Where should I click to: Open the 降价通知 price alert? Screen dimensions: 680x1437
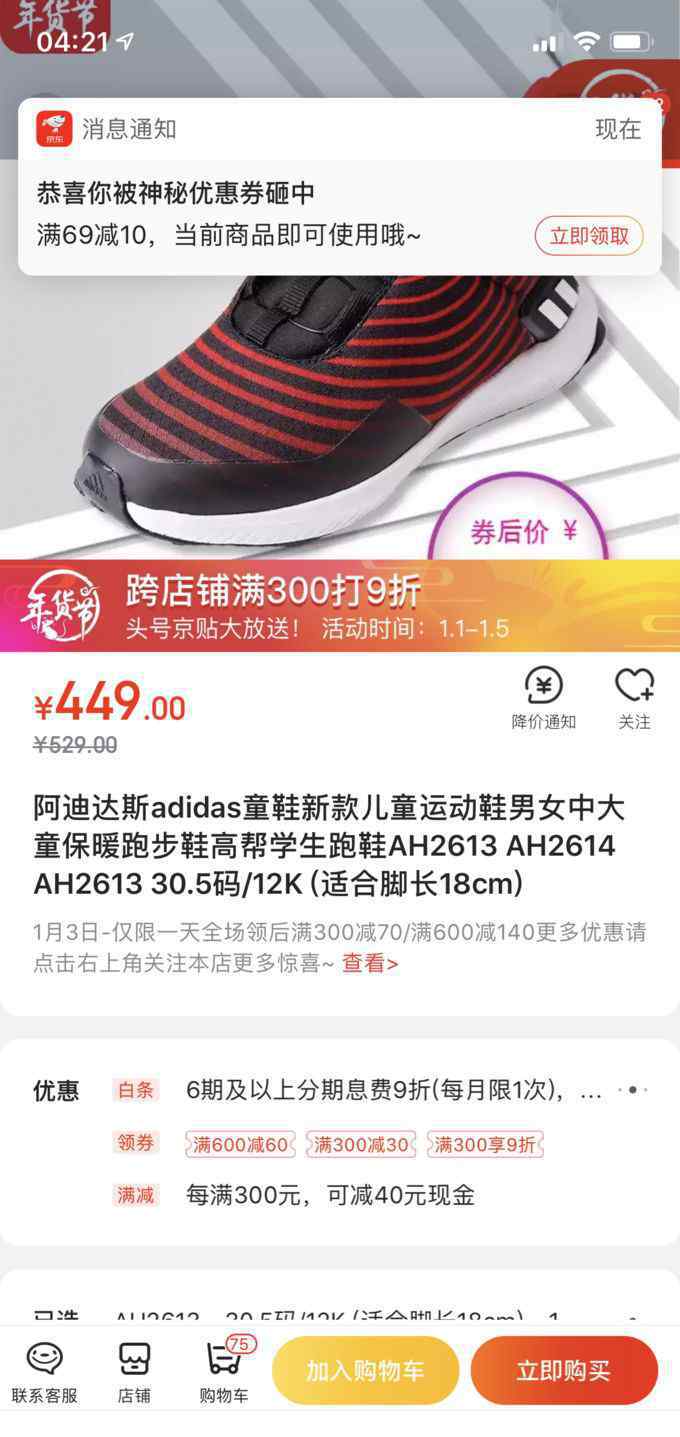pyautogui.click(x=544, y=698)
